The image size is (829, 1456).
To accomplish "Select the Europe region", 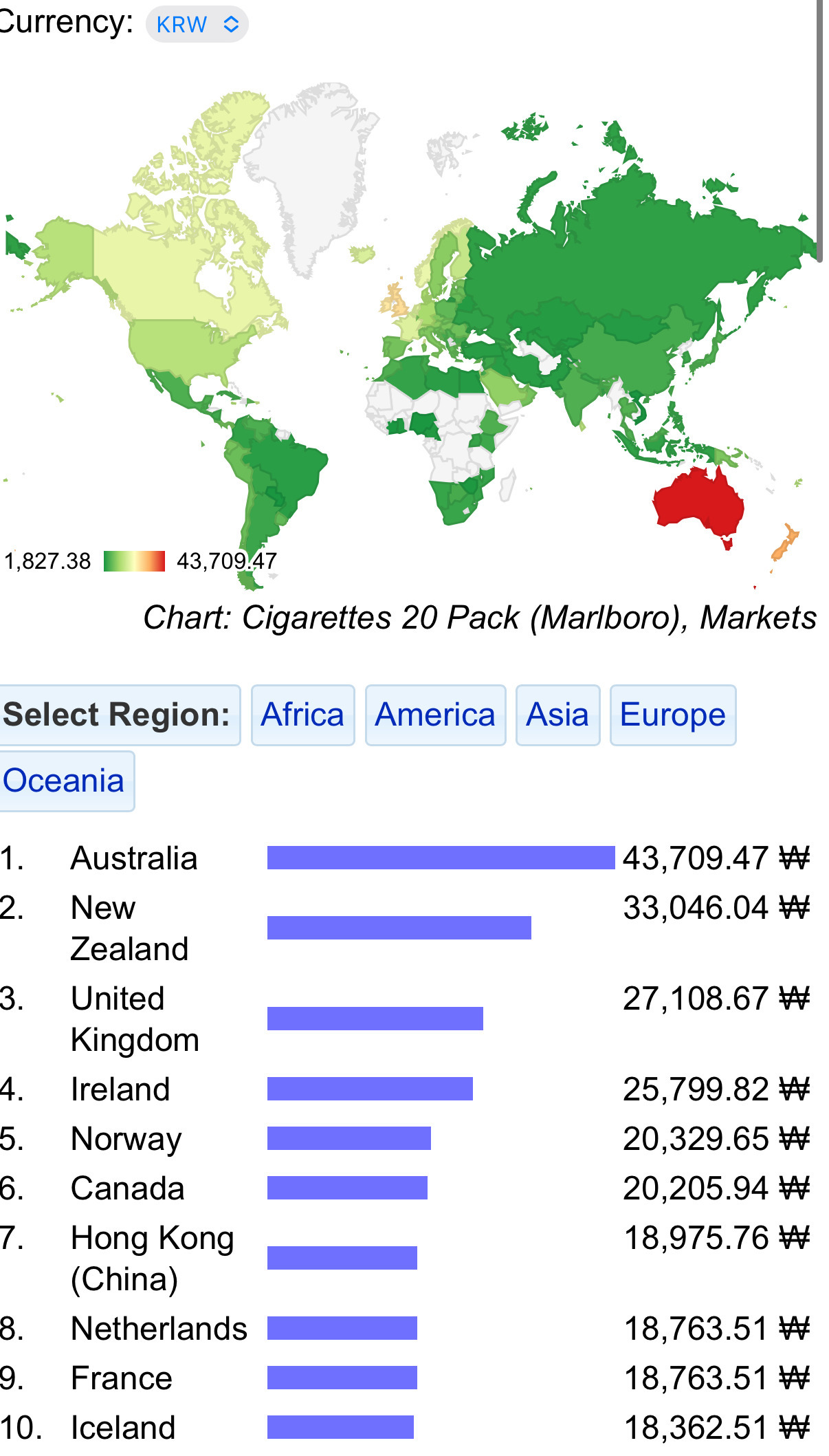I will 672,715.
